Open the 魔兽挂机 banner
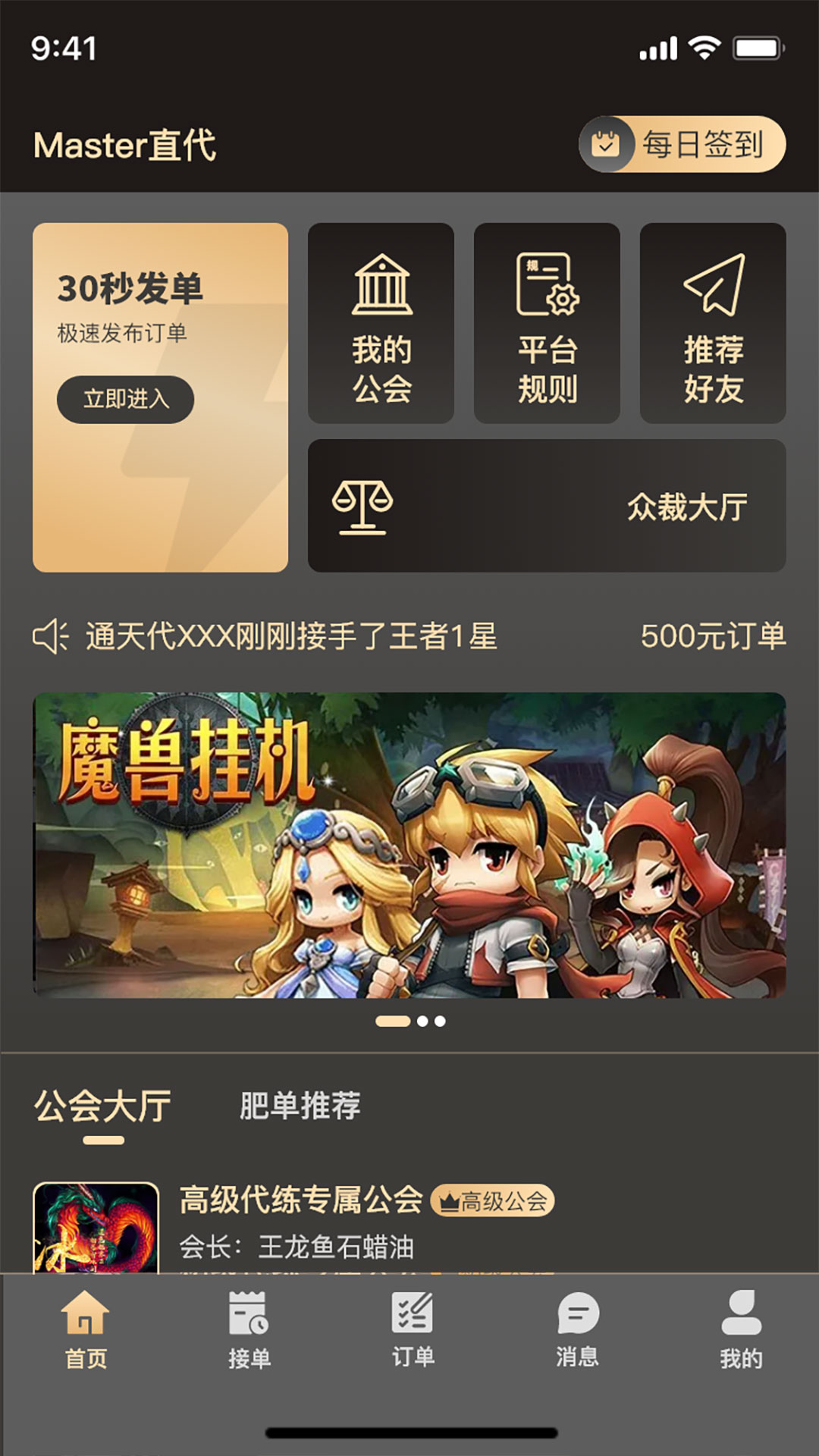819x1456 pixels. point(409,845)
